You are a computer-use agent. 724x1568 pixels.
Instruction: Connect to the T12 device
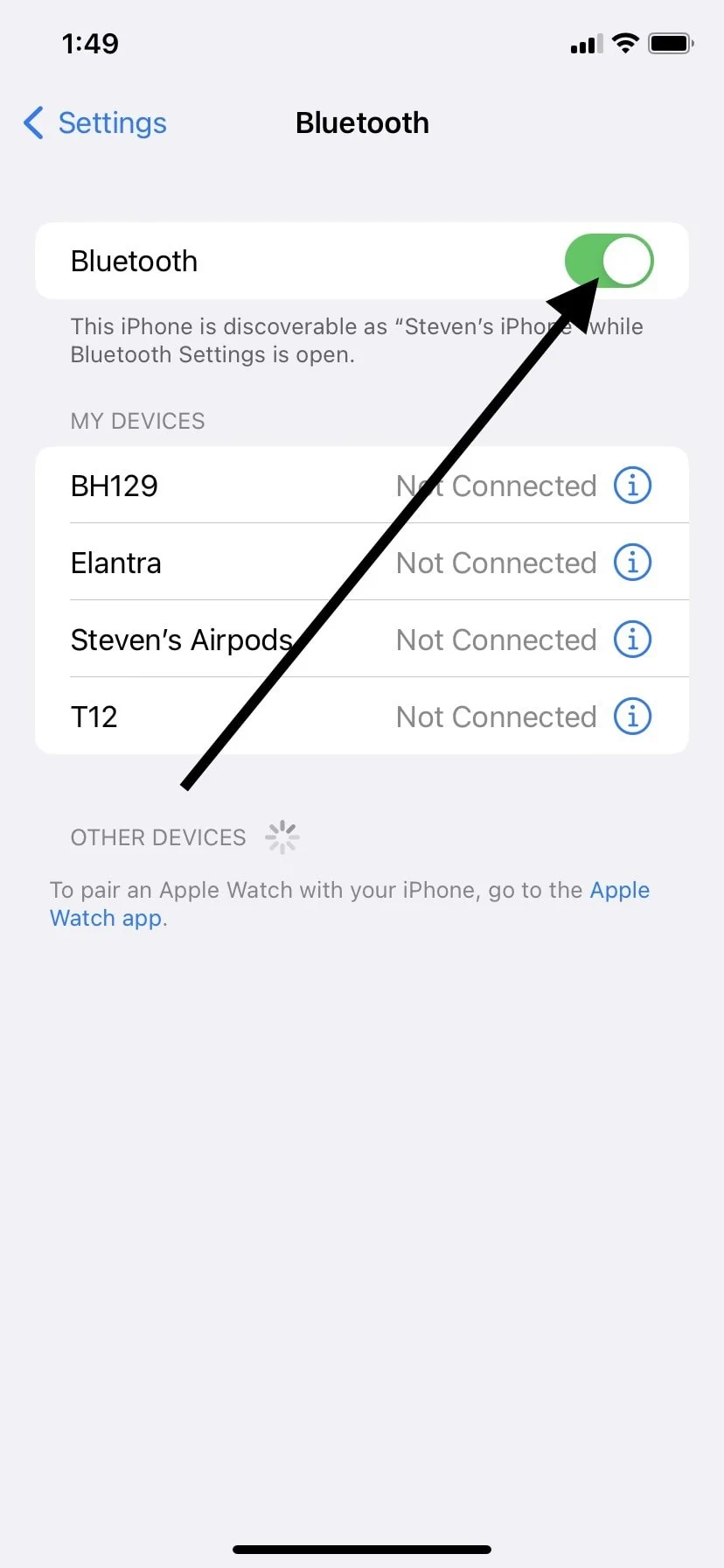362,717
